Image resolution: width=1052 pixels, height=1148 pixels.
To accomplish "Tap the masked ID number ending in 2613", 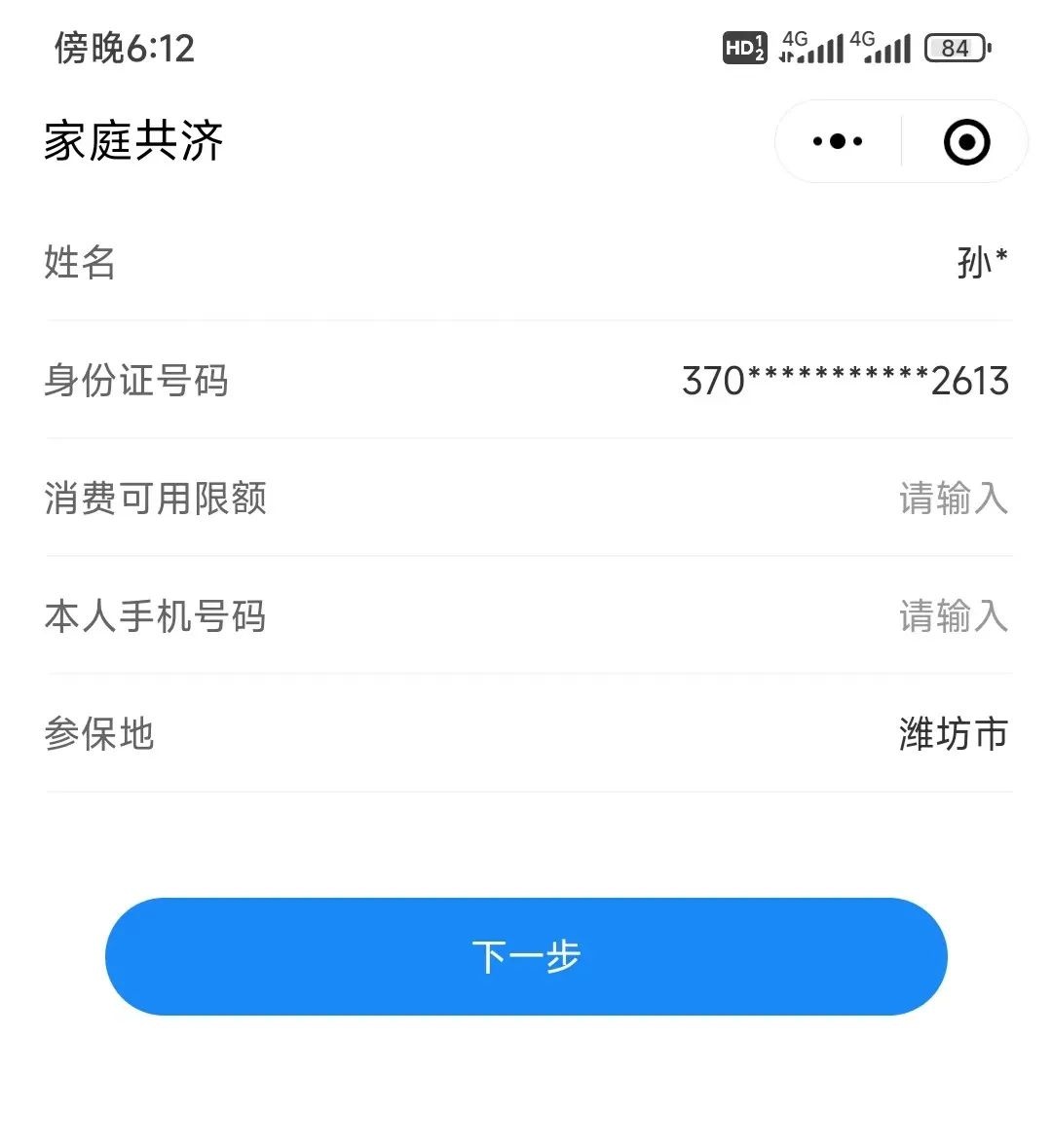I will [x=844, y=382].
